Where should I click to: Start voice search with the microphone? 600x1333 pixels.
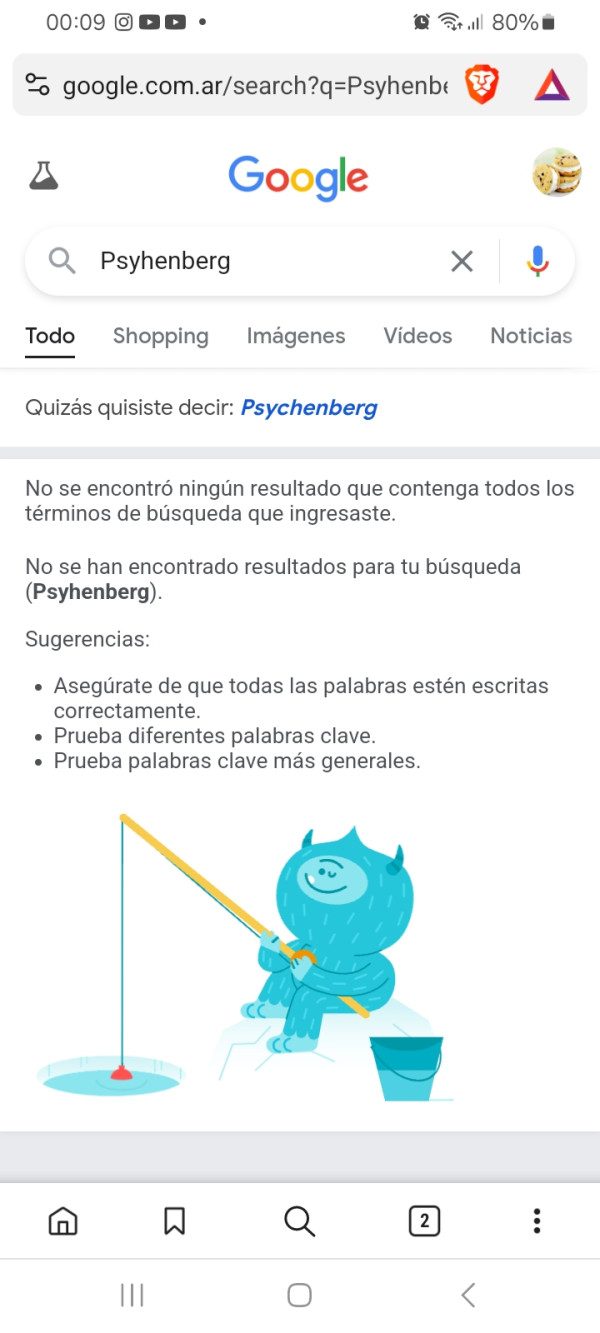[538, 261]
